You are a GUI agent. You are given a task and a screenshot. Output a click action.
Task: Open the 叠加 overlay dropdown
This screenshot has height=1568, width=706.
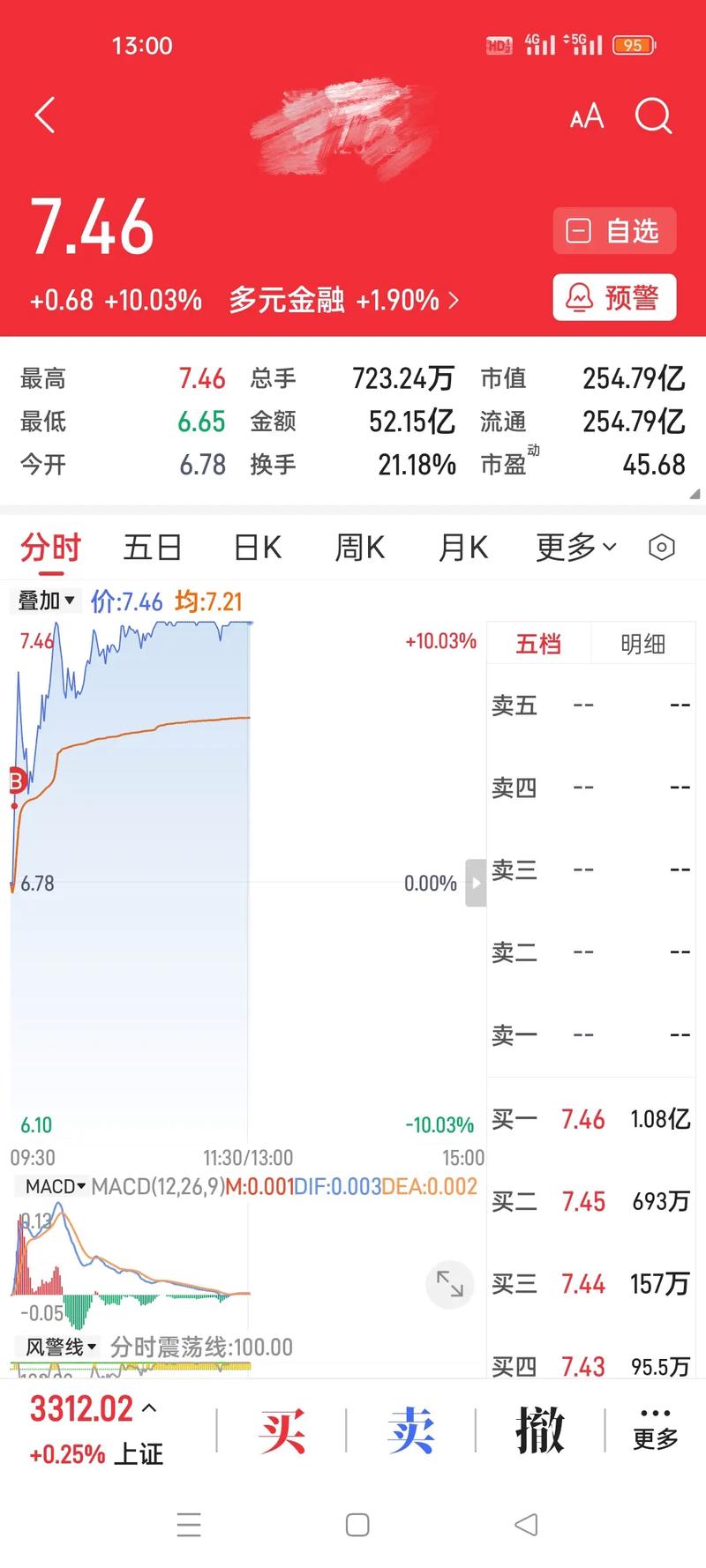point(44,601)
